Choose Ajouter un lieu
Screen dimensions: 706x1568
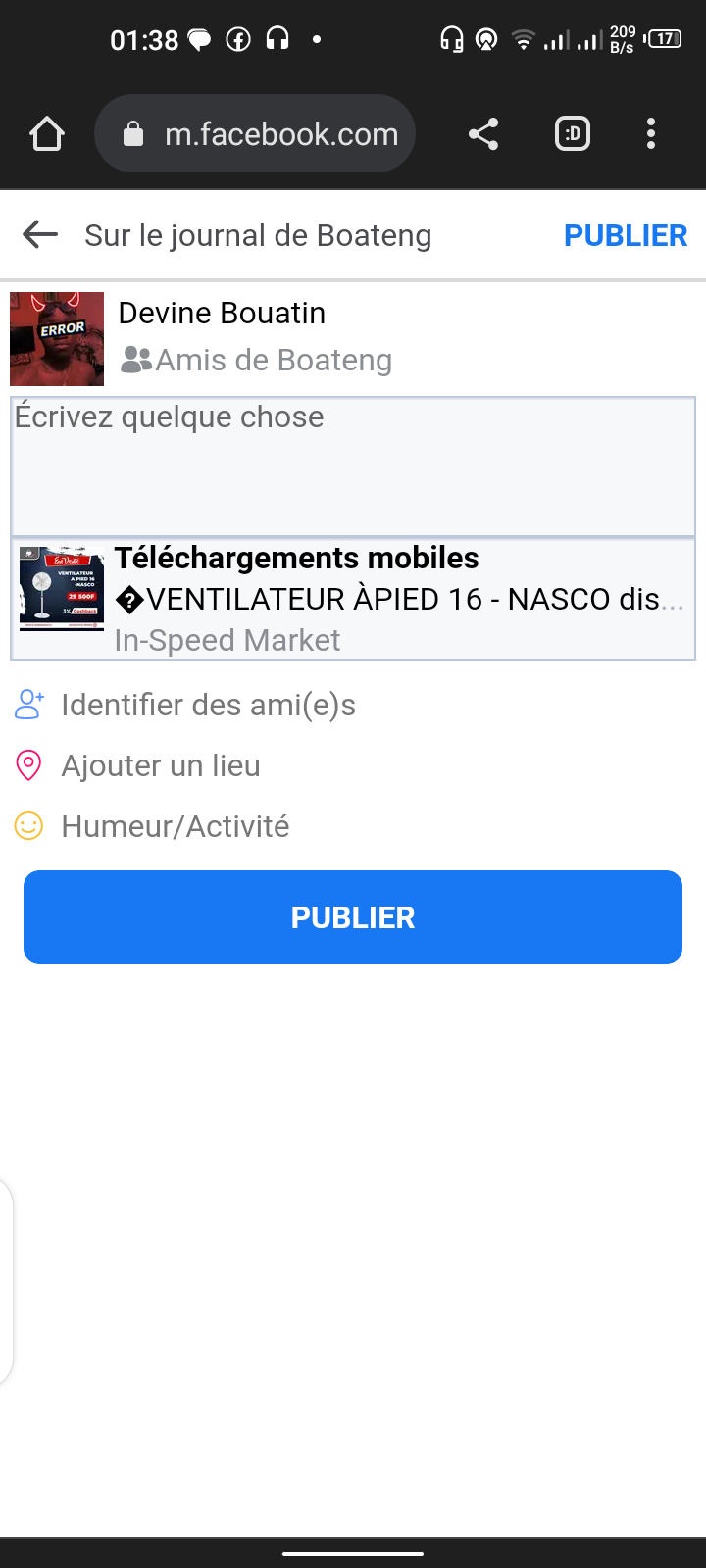coord(161,765)
